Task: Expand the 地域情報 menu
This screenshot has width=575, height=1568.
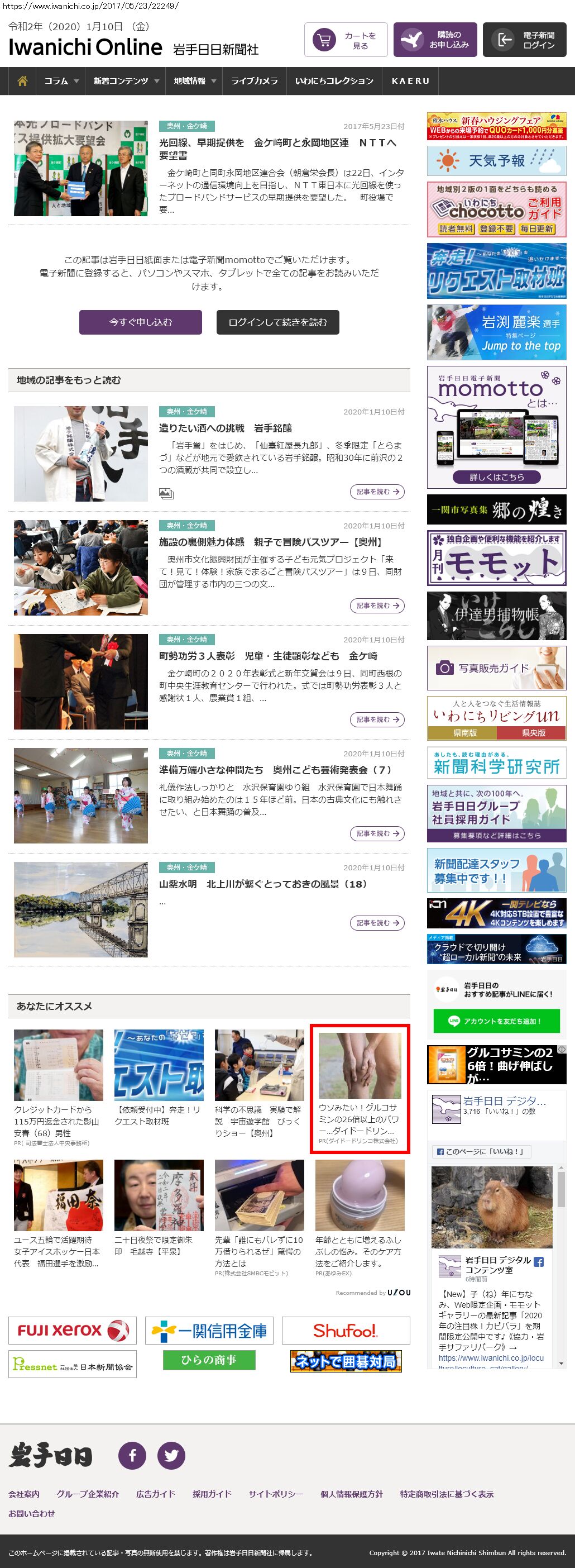Action: [x=195, y=81]
